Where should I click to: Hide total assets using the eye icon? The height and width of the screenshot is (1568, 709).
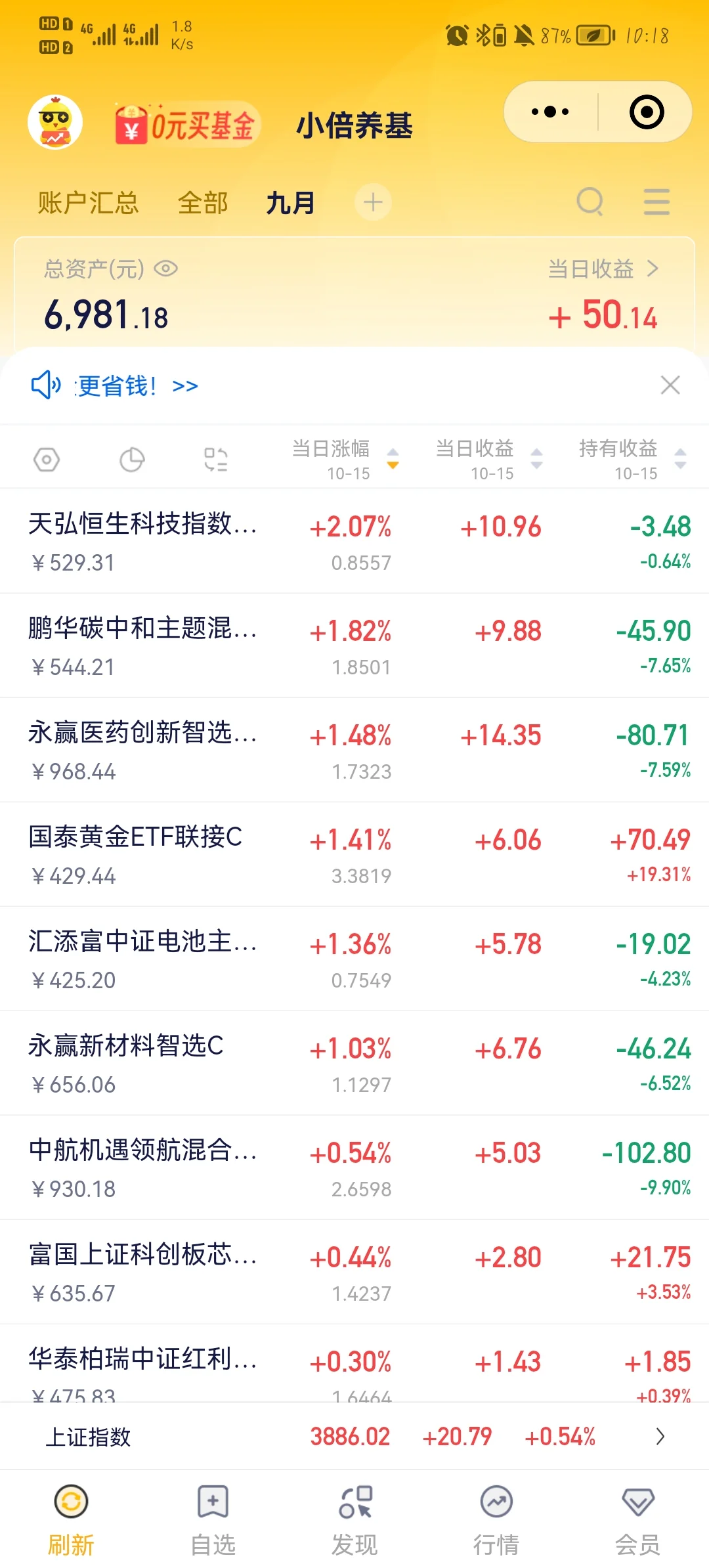[166, 269]
